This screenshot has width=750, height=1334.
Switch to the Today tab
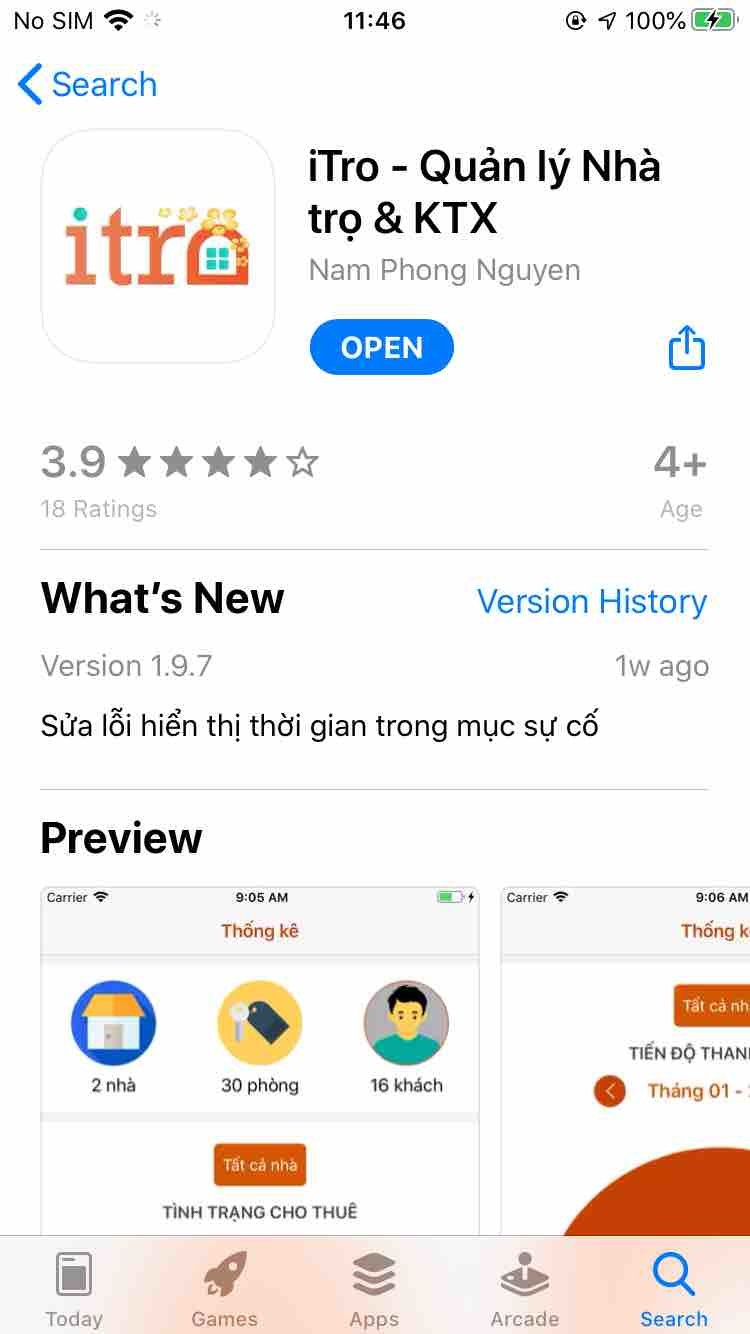74,1288
